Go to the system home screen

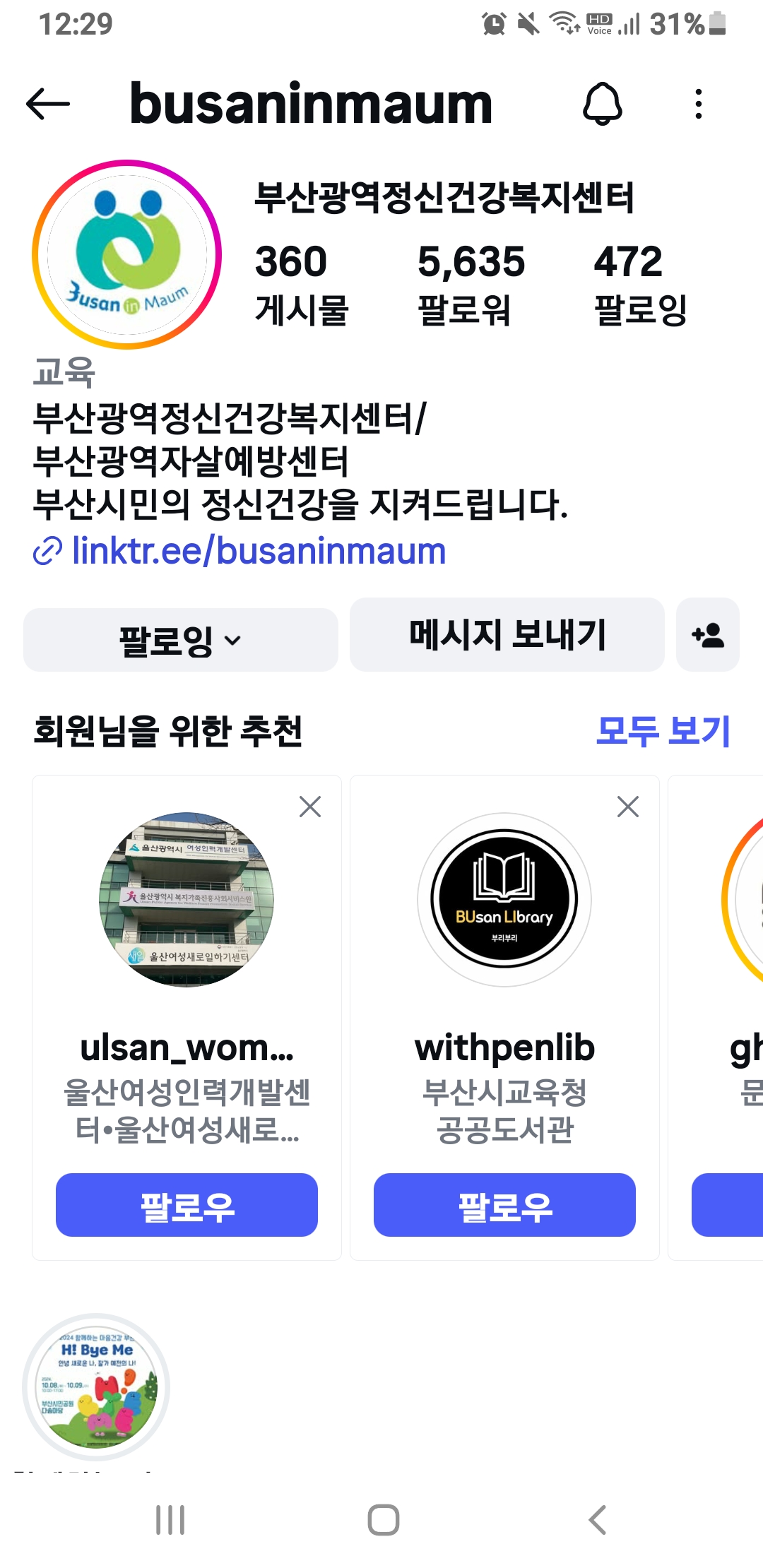point(383,1520)
